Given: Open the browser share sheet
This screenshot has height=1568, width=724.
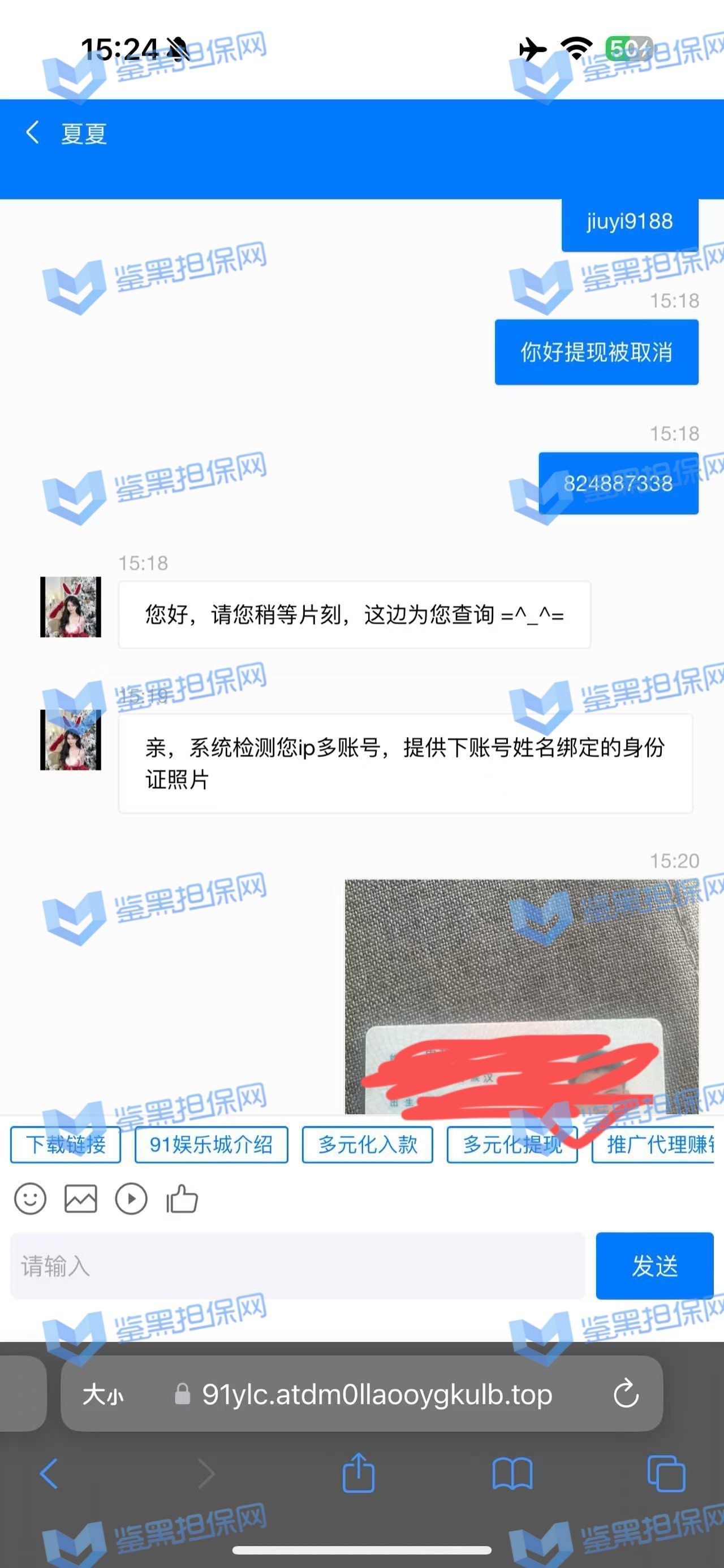Looking at the screenshot, I should [x=359, y=1474].
